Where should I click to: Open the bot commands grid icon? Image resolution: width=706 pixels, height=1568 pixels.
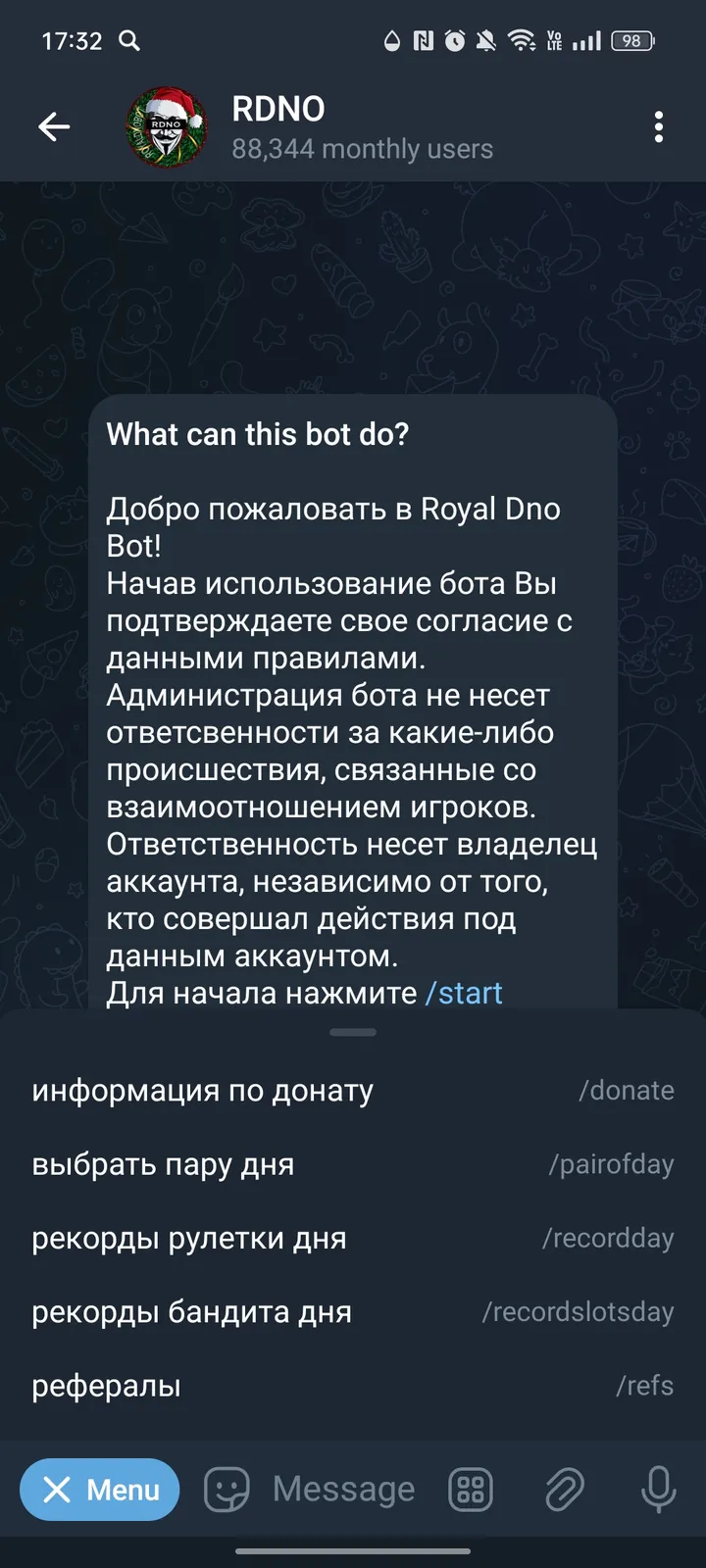pos(470,1490)
